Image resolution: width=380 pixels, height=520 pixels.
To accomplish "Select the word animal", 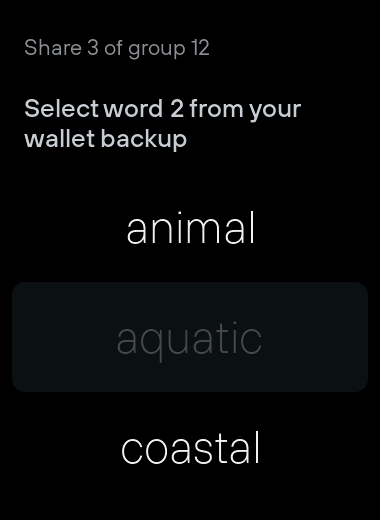I will click(190, 228).
